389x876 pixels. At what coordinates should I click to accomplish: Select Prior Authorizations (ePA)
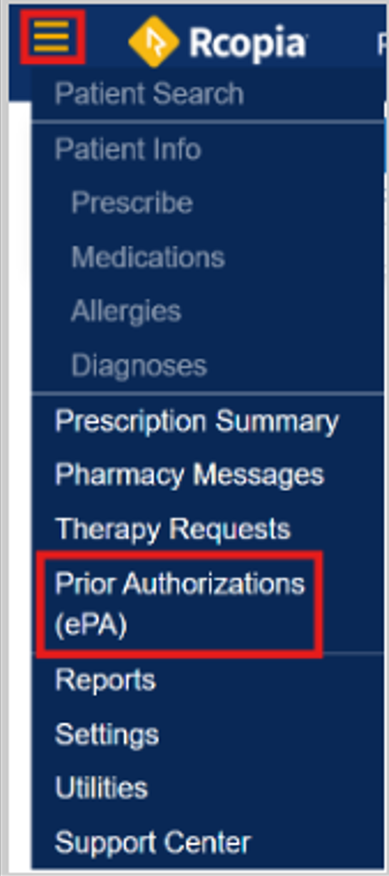(x=179, y=604)
